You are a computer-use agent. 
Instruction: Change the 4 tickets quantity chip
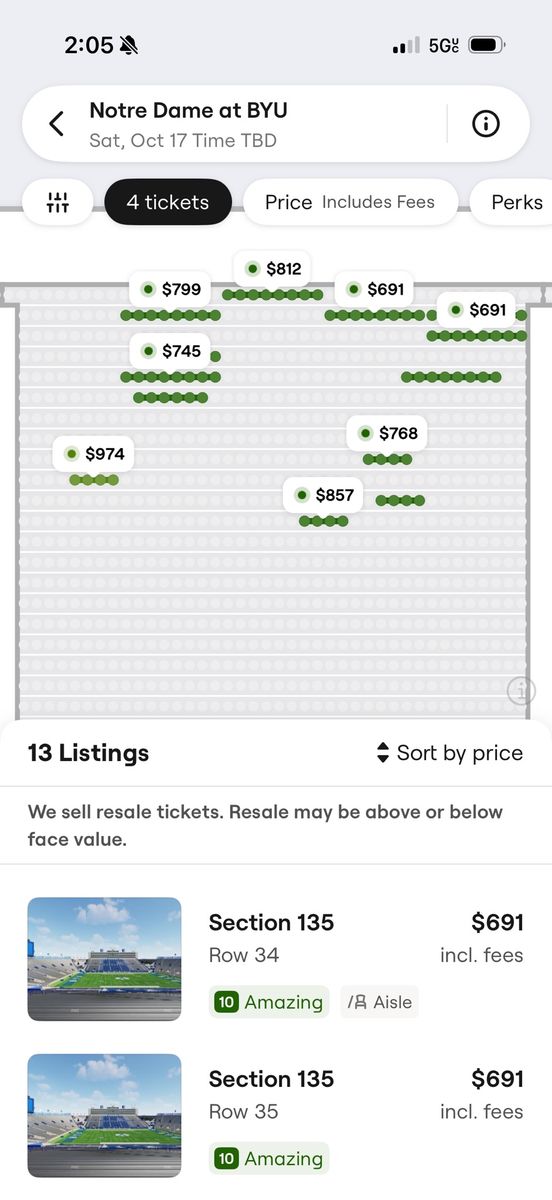click(168, 202)
